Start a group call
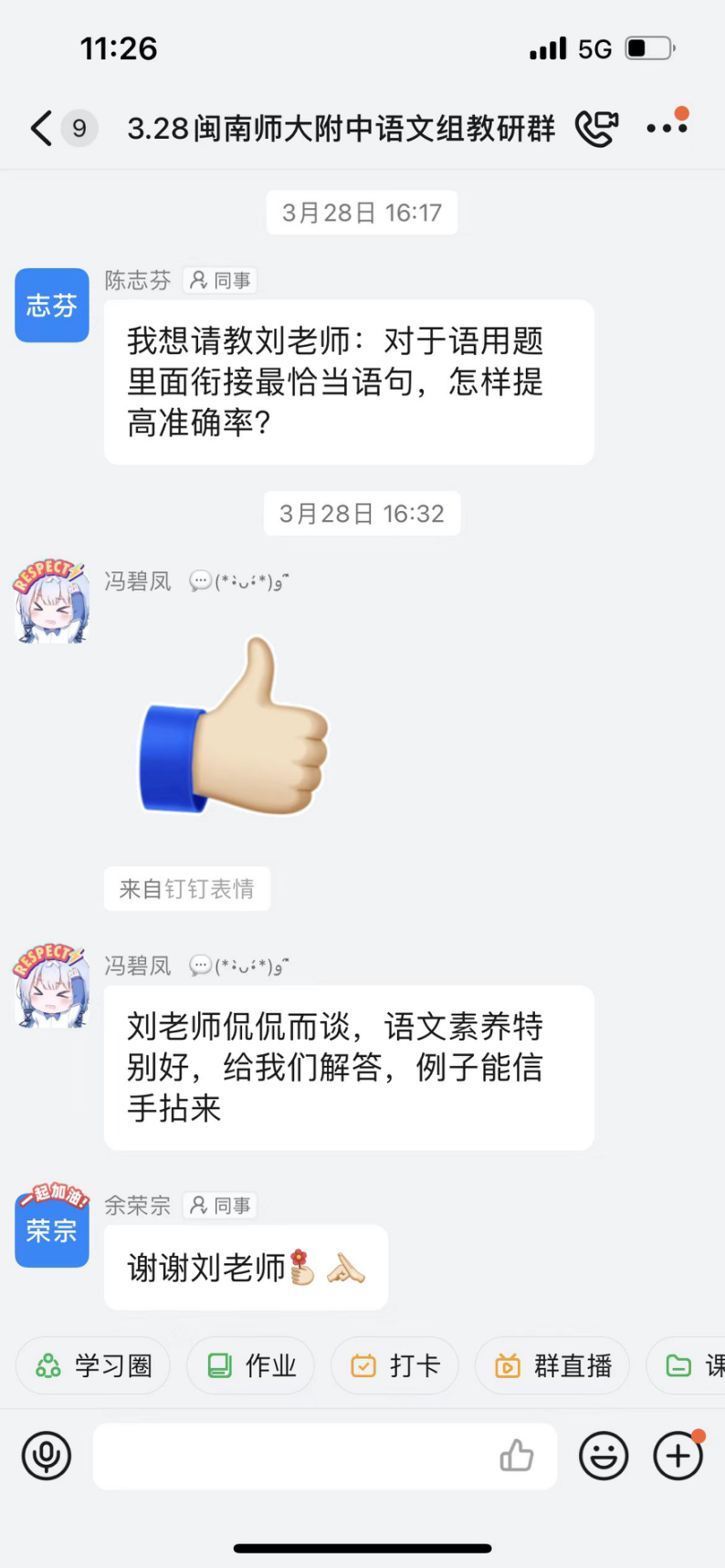Viewport: 725px width, 1568px height. (x=596, y=129)
